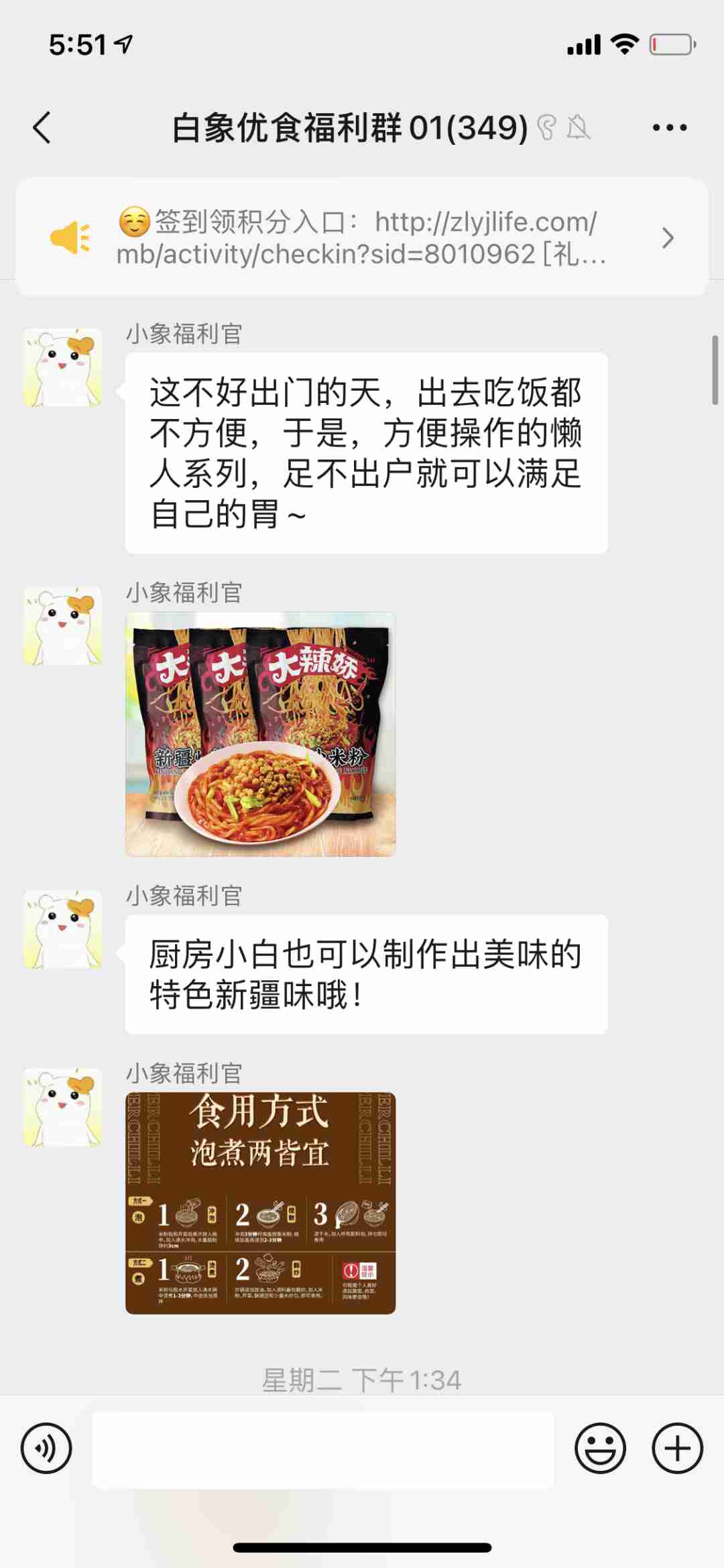Image resolution: width=724 pixels, height=1568 pixels.
Task: Focus the message text field
Action: tap(323, 1449)
